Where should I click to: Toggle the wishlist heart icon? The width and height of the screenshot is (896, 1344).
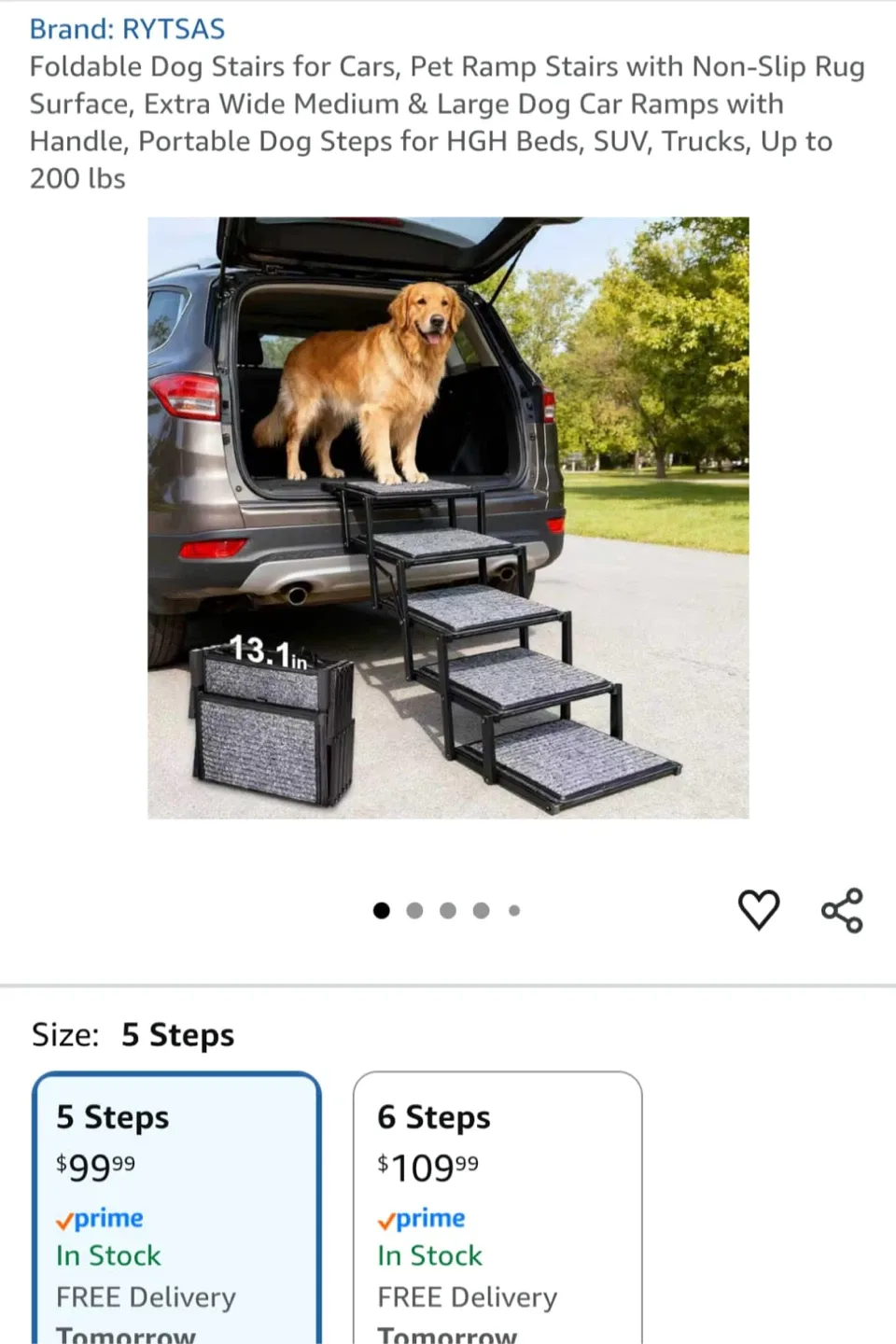tap(759, 909)
